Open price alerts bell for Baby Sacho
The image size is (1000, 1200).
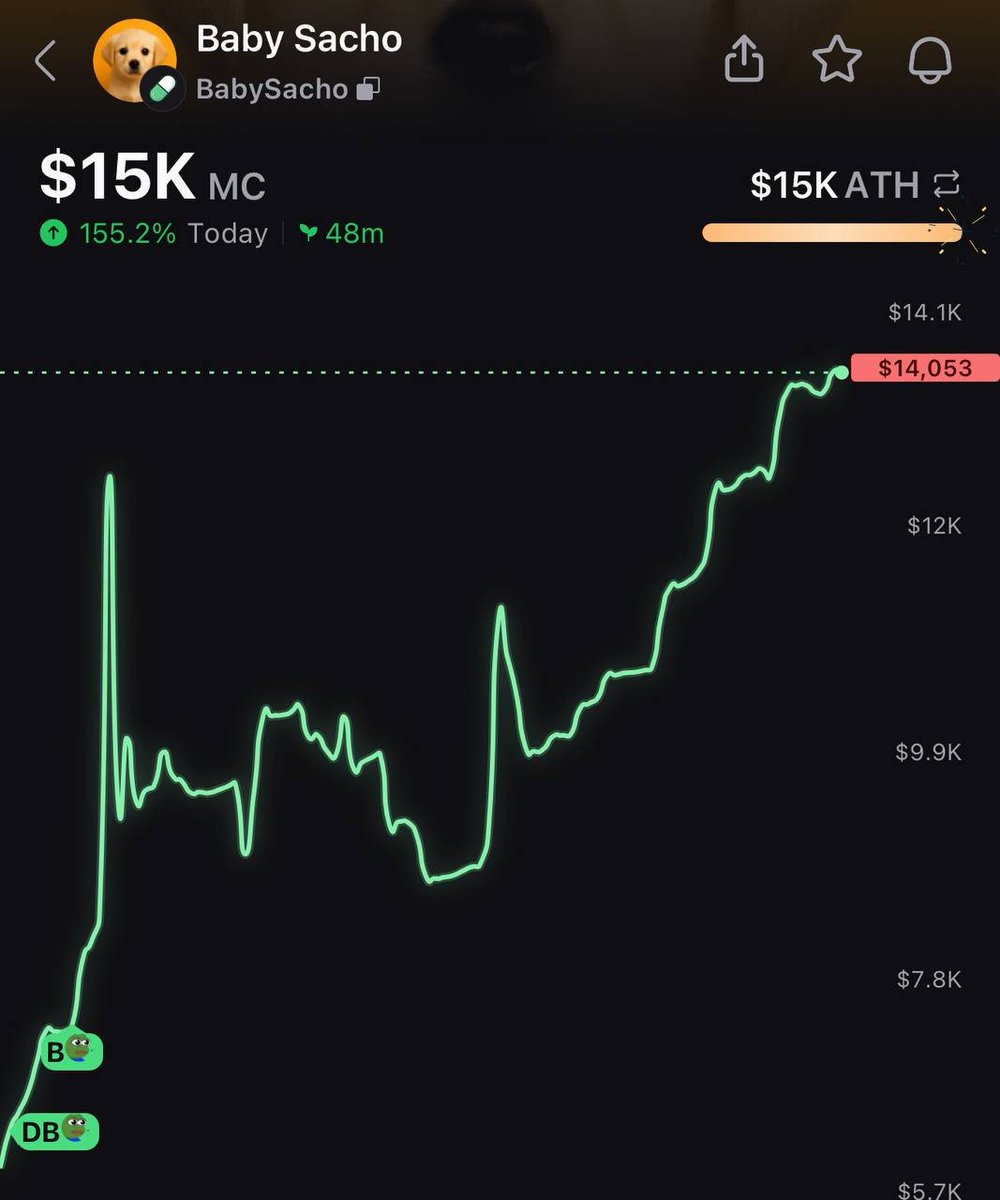(930, 62)
